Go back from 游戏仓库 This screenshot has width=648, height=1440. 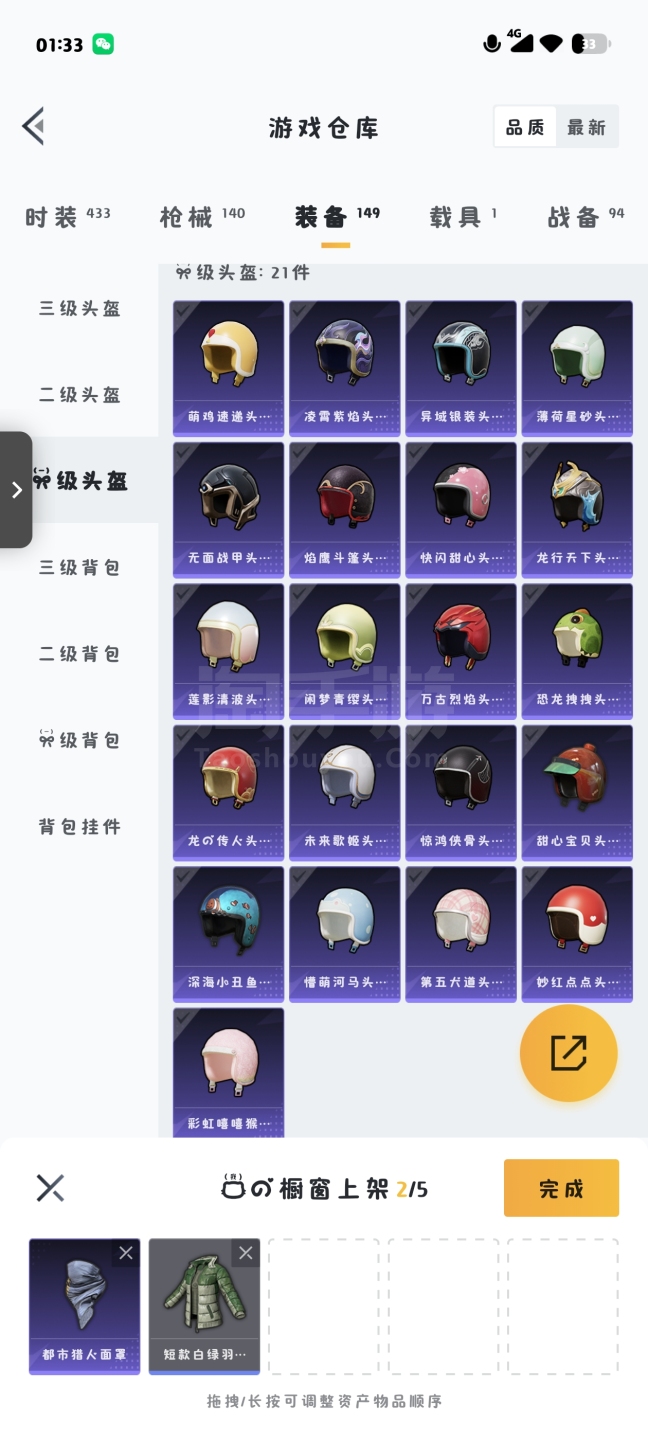click(33, 127)
